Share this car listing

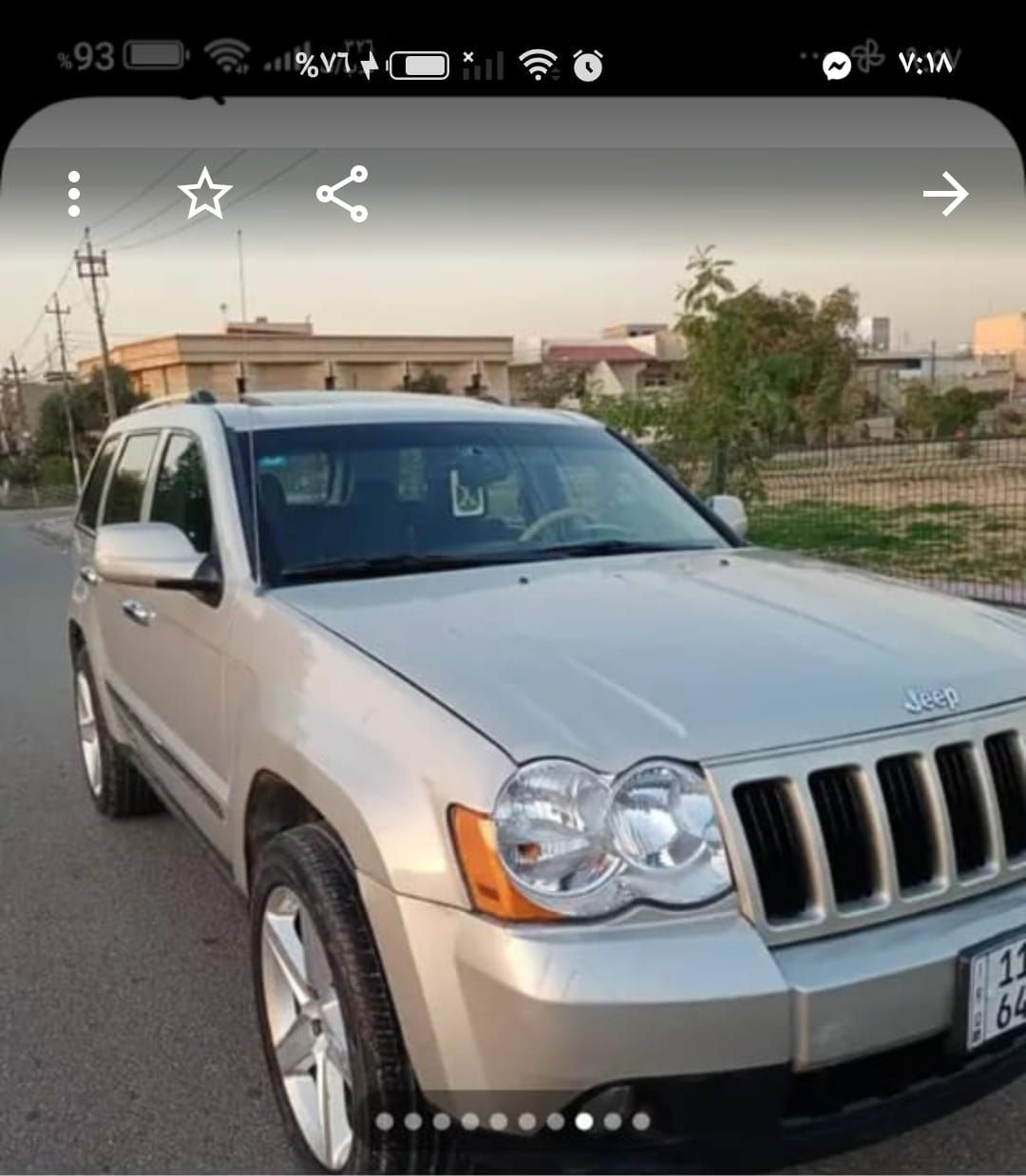(342, 194)
